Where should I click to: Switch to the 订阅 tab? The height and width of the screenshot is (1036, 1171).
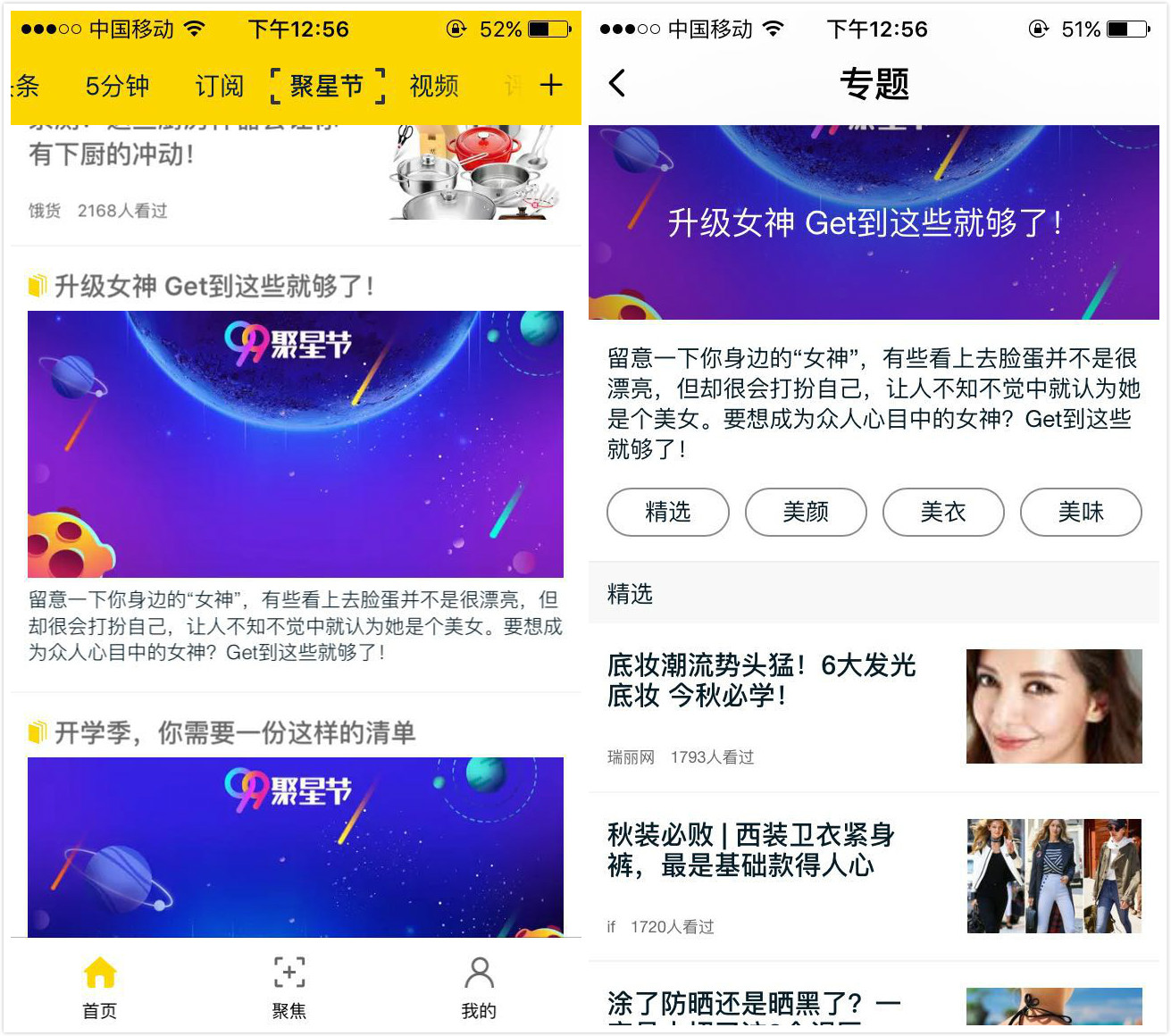[x=219, y=86]
